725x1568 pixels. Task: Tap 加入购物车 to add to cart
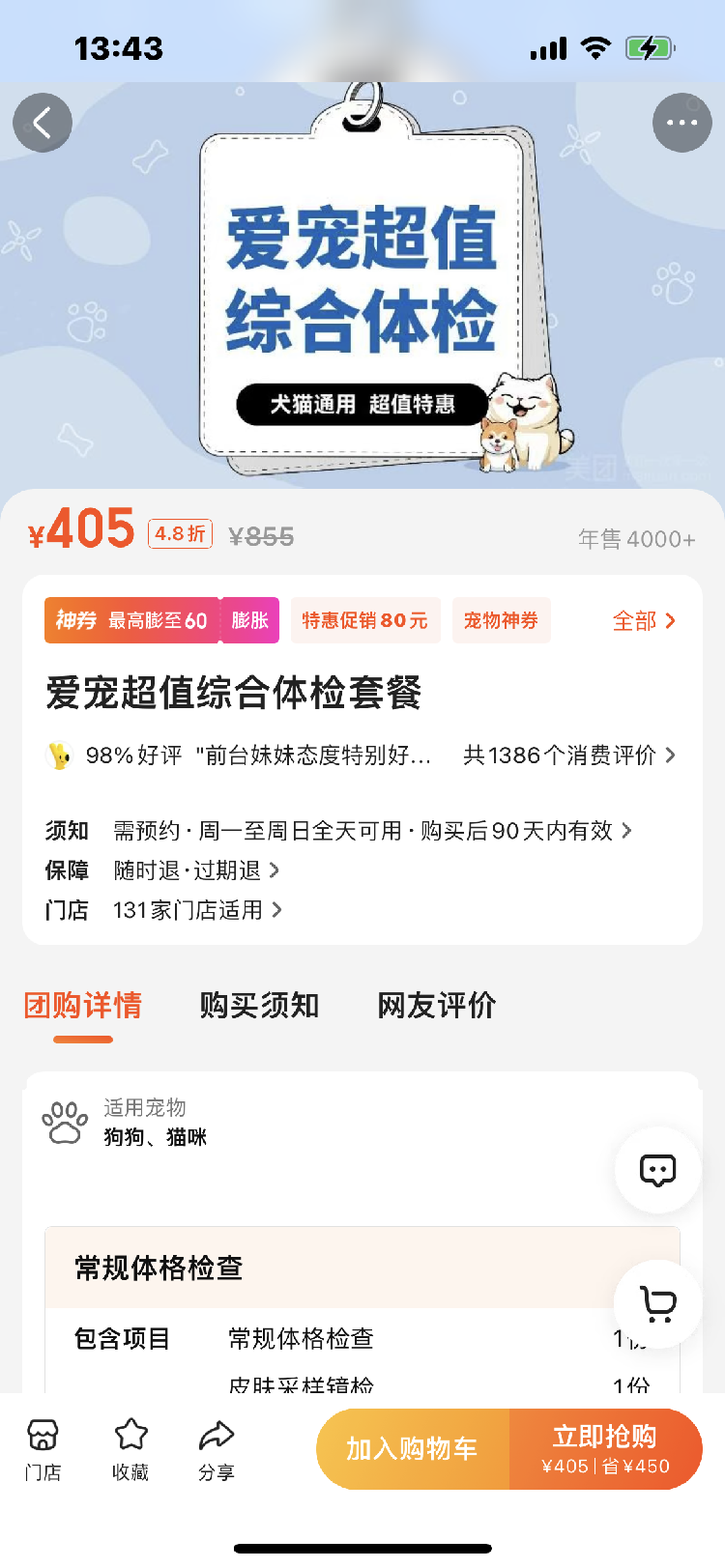[413, 1449]
